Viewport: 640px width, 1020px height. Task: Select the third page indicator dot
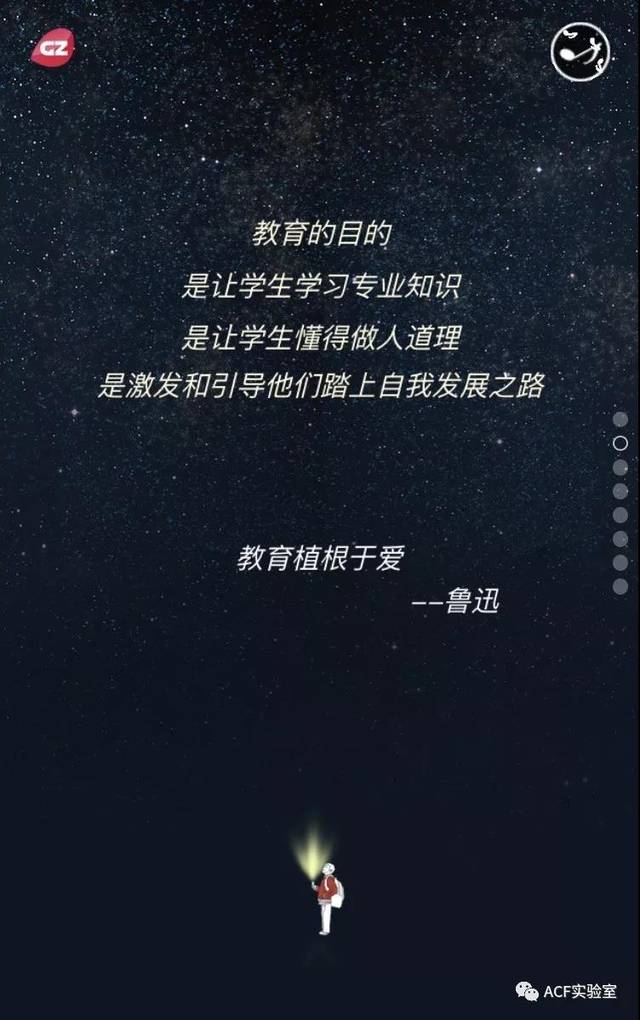coord(620,467)
